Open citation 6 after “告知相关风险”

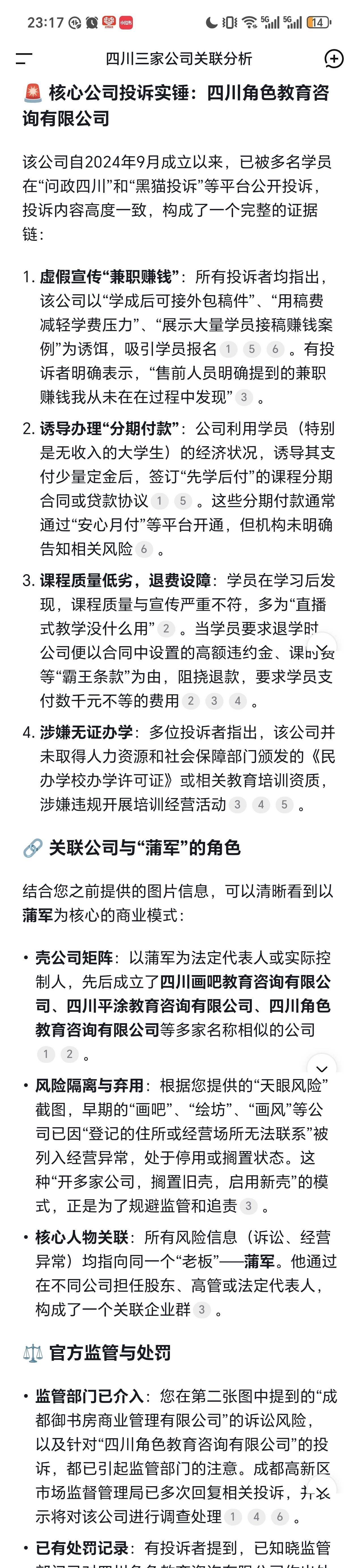144,549
